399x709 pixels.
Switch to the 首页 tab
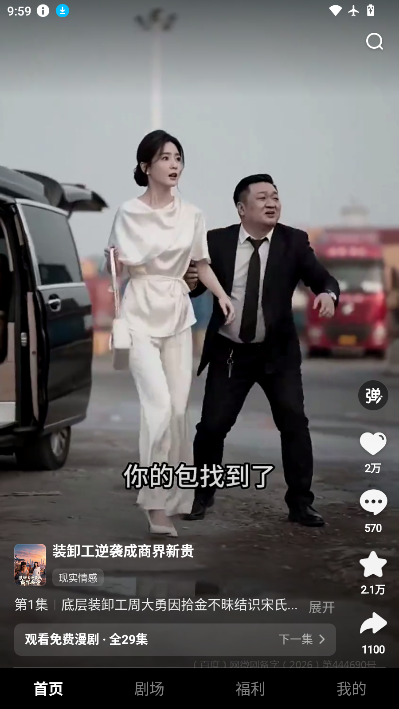tap(48, 689)
